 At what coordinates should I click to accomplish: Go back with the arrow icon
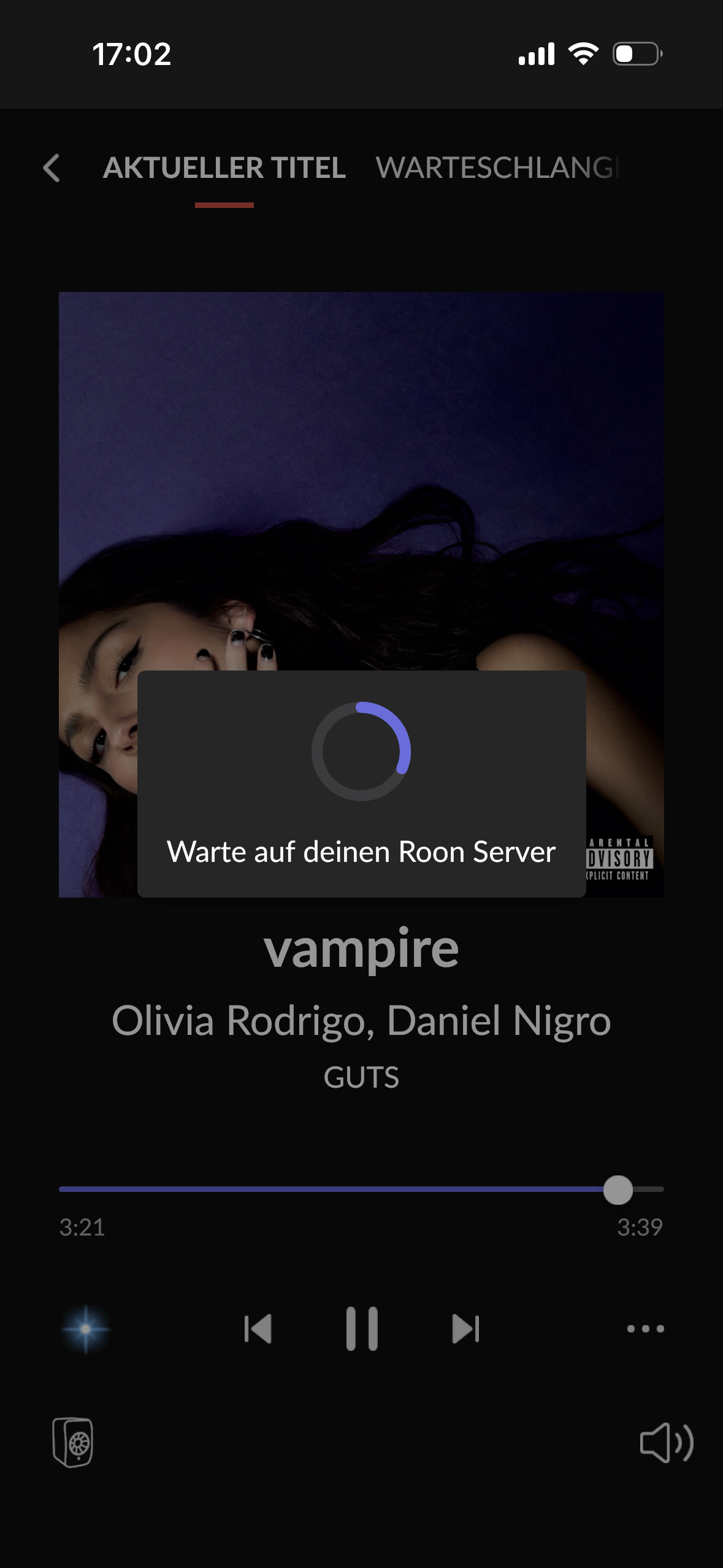[x=52, y=167]
